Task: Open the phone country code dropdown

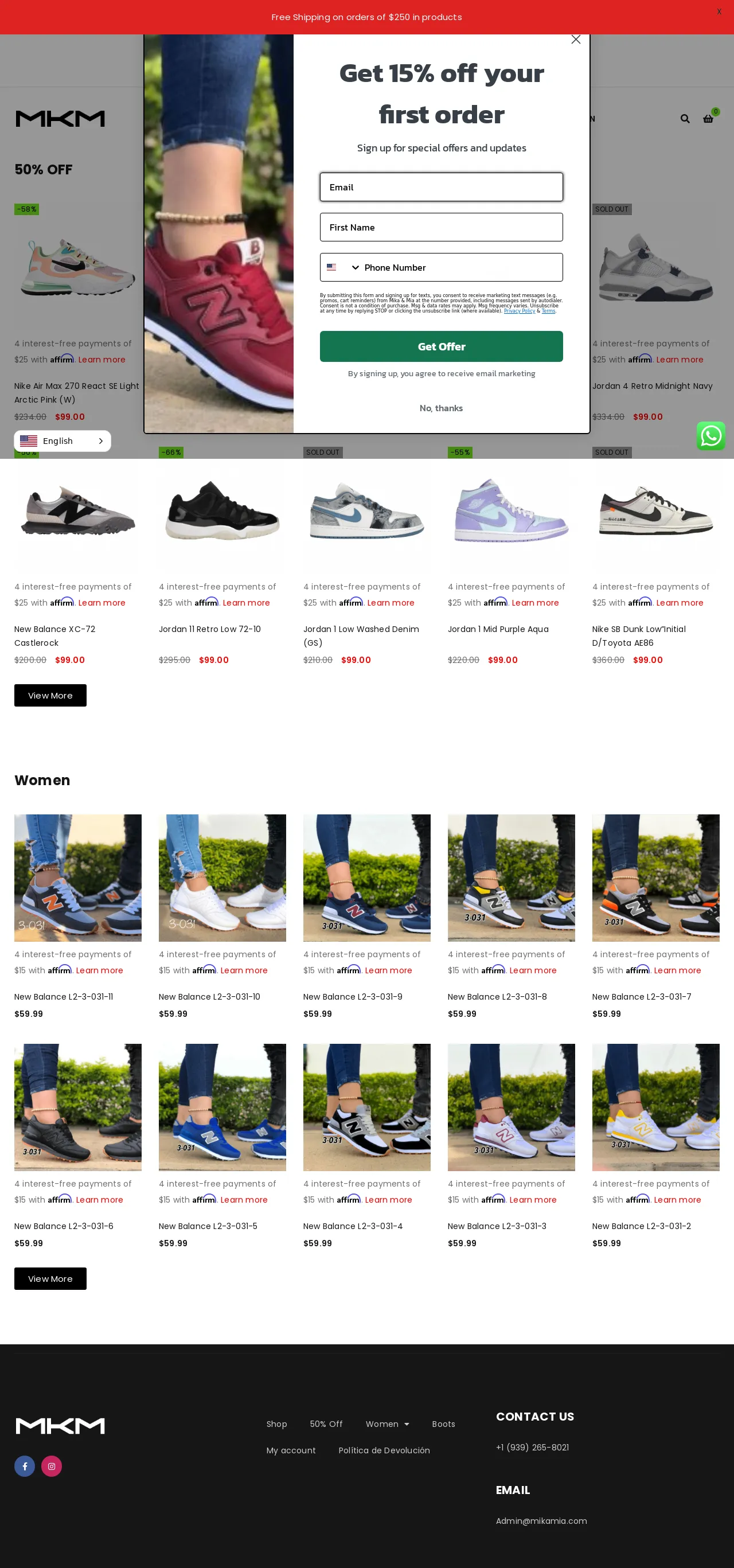Action: (343, 267)
